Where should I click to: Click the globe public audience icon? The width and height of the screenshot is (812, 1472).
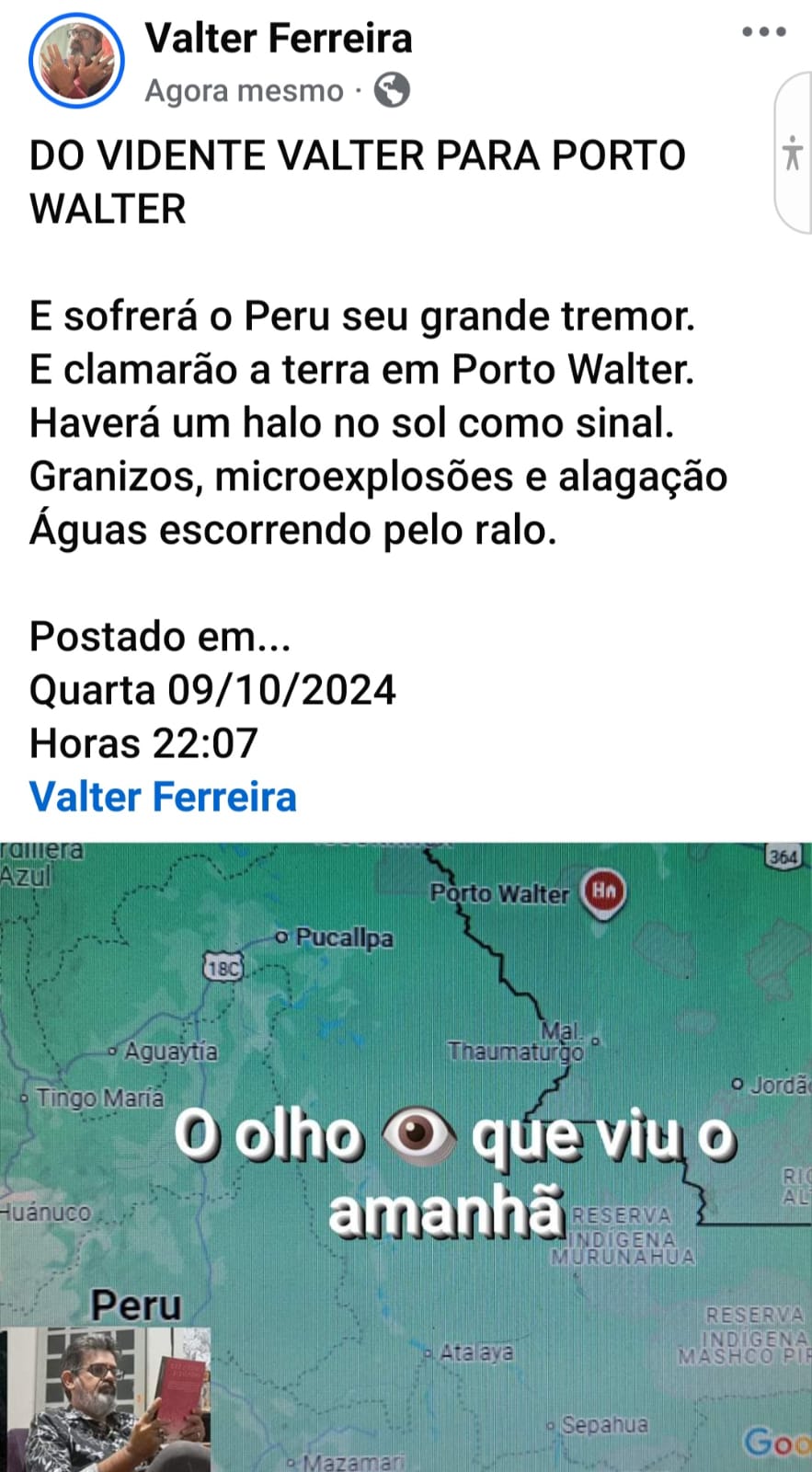[x=394, y=89]
